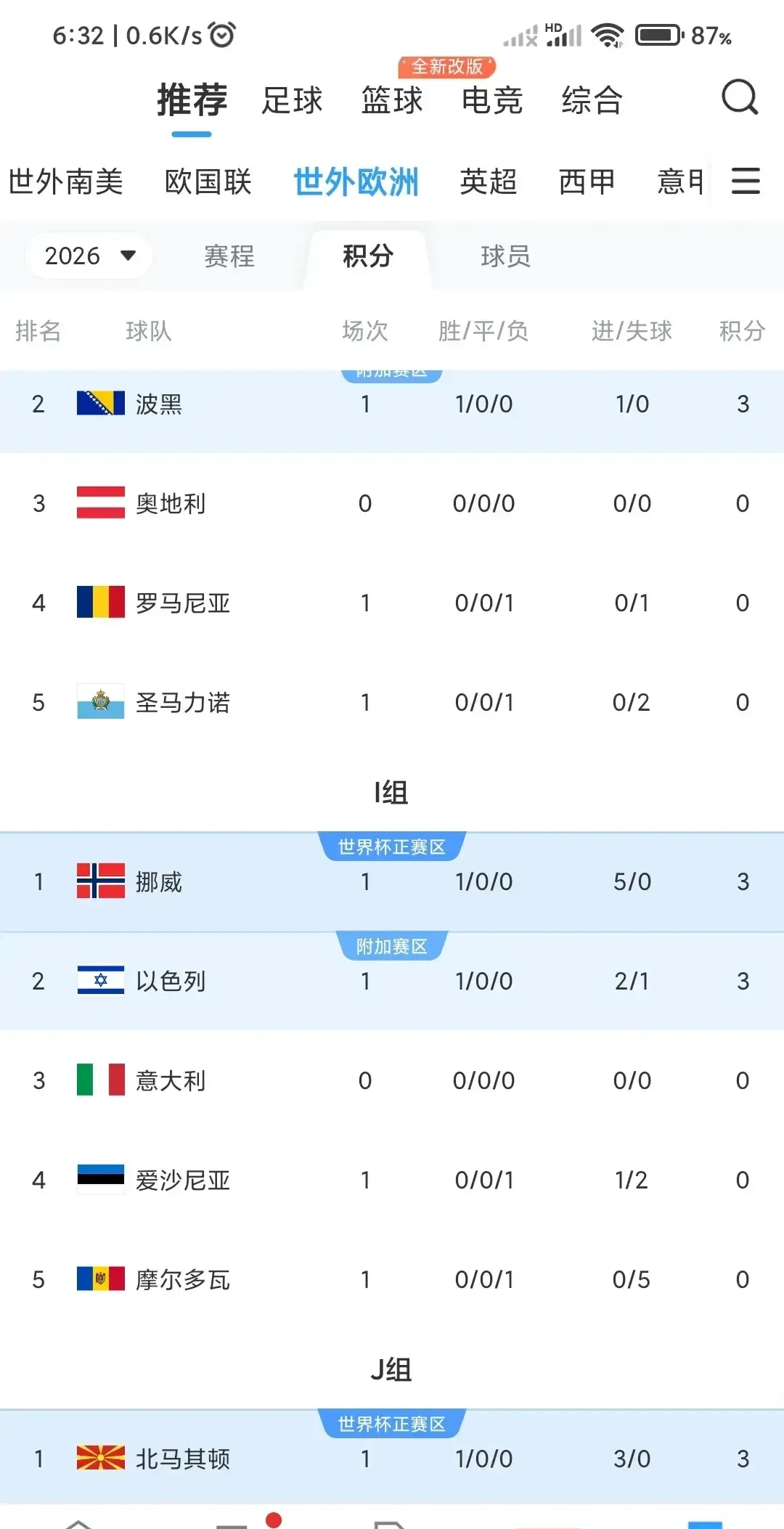Open the 2026 season dropdown
Viewport: 784px width, 1529px height.
point(87,256)
